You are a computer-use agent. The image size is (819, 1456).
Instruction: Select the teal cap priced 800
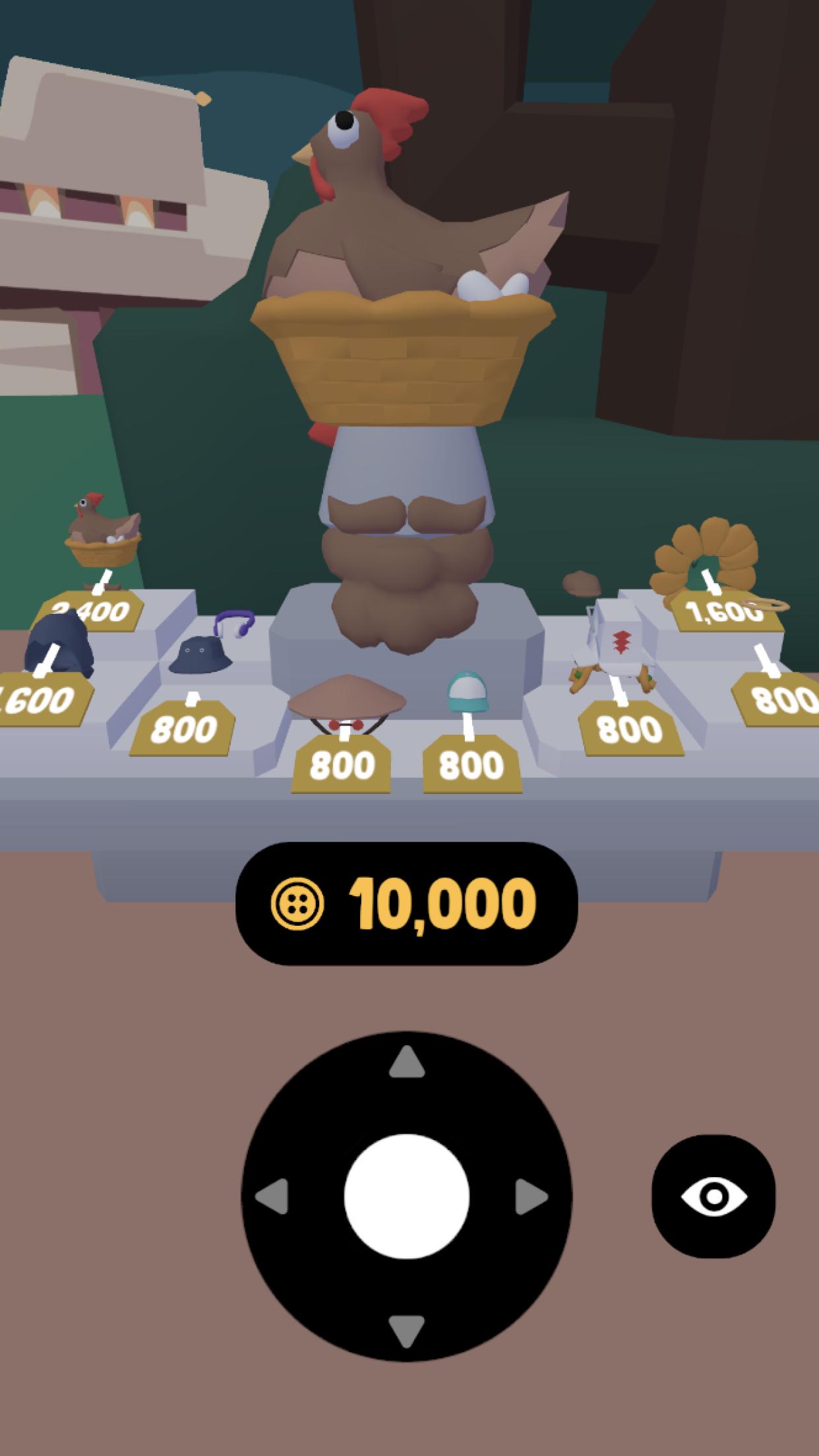[x=469, y=692]
